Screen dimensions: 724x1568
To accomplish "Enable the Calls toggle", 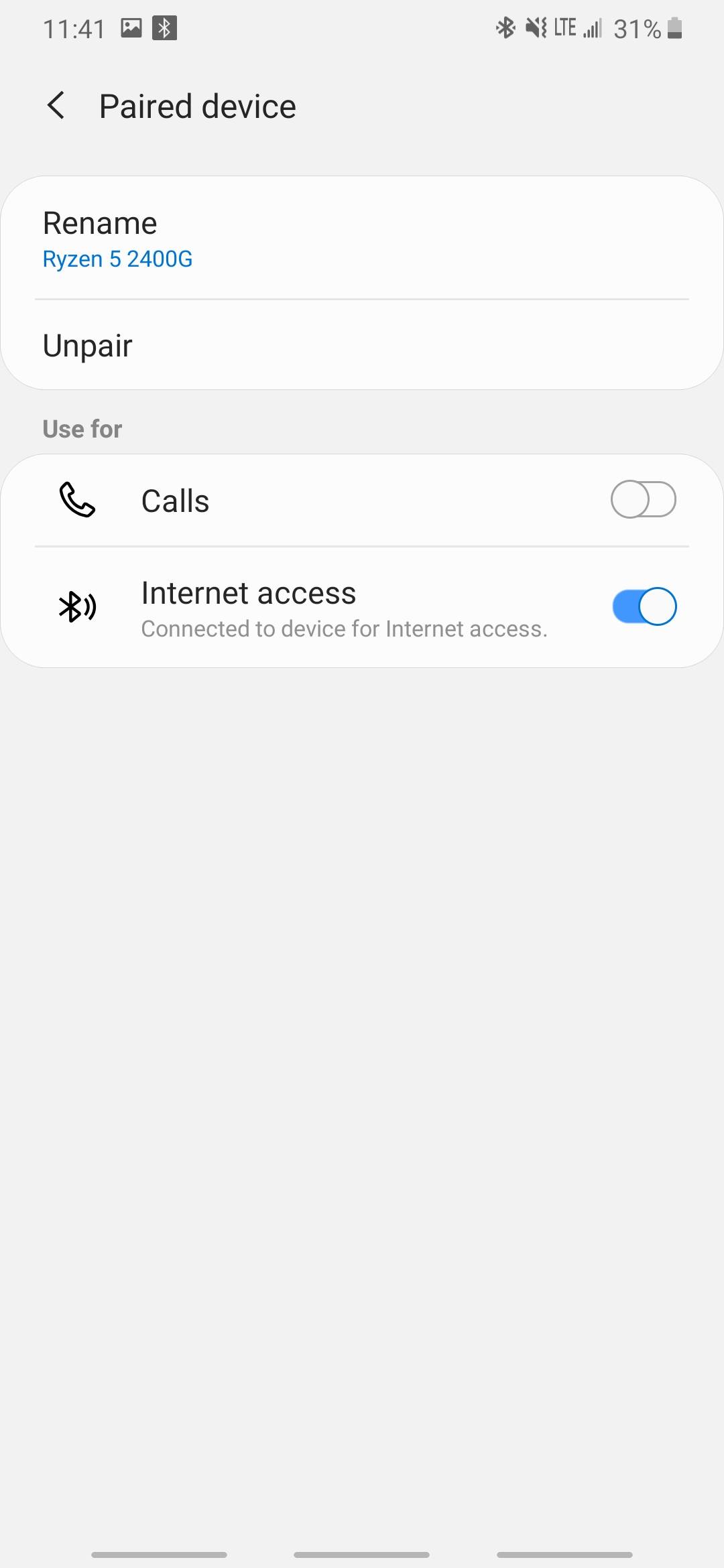I will (x=643, y=500).
